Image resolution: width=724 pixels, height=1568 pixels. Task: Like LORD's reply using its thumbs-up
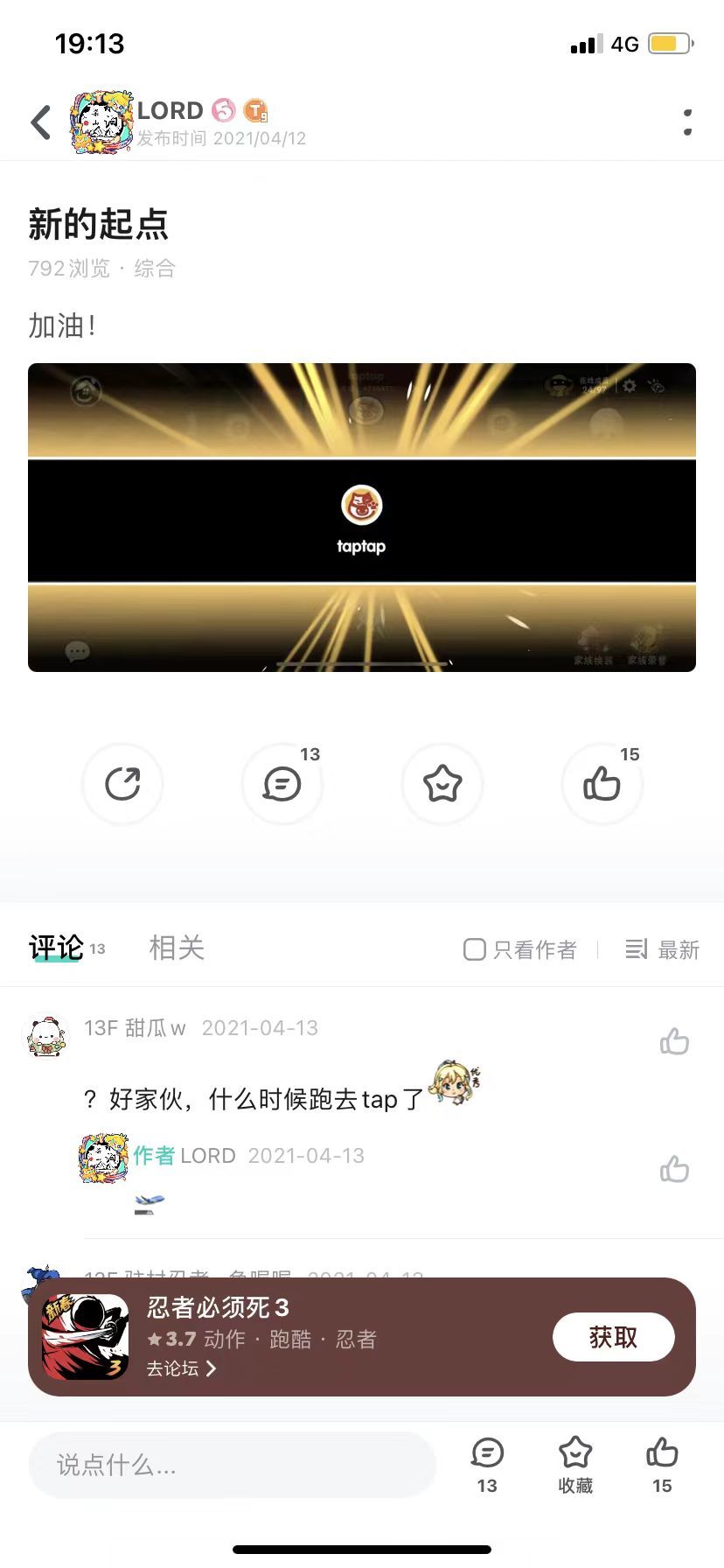tap(674, 1169)
